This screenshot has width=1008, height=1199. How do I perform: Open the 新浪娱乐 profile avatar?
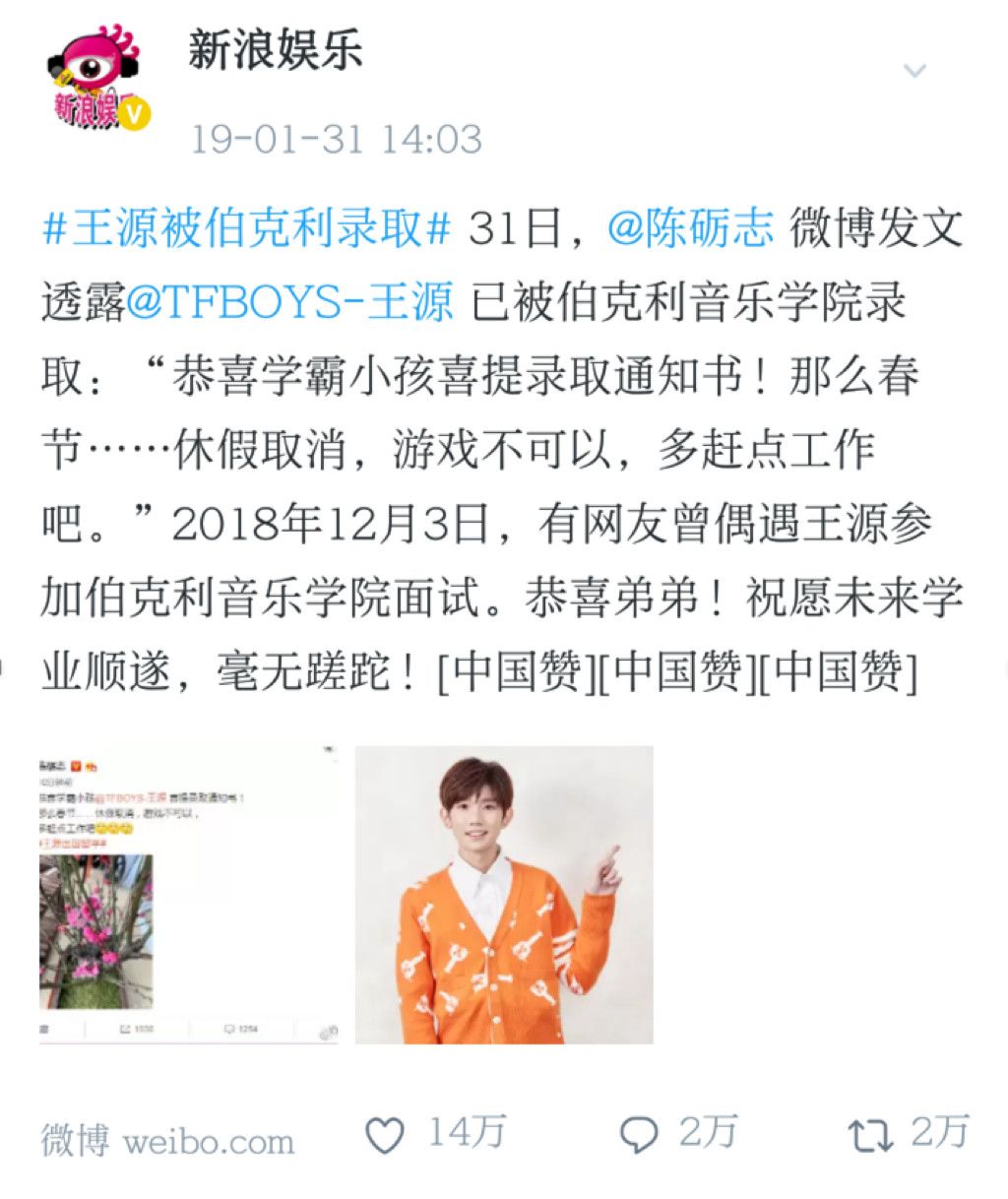pos(97,79)
